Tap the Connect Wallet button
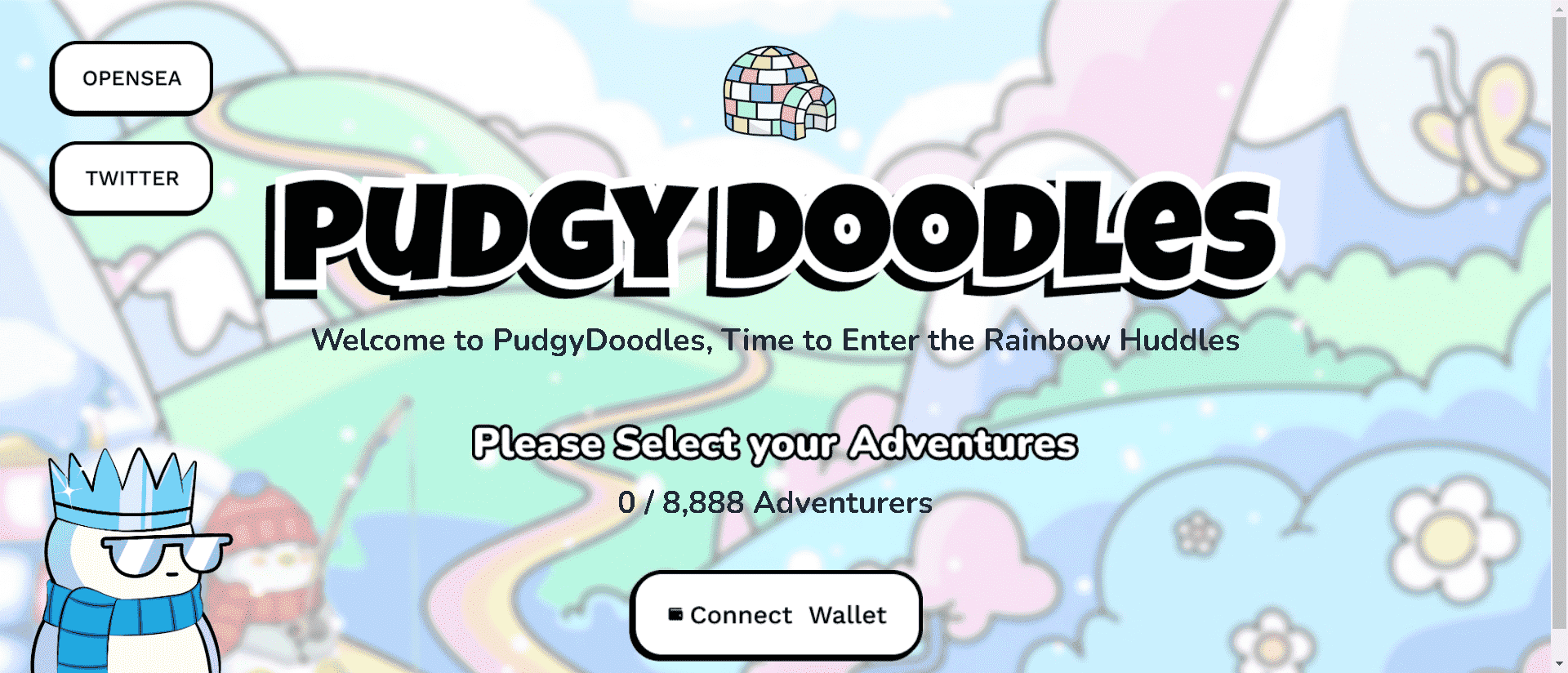The width and height of the screenshot is (1568, 673). coord(777,615)
